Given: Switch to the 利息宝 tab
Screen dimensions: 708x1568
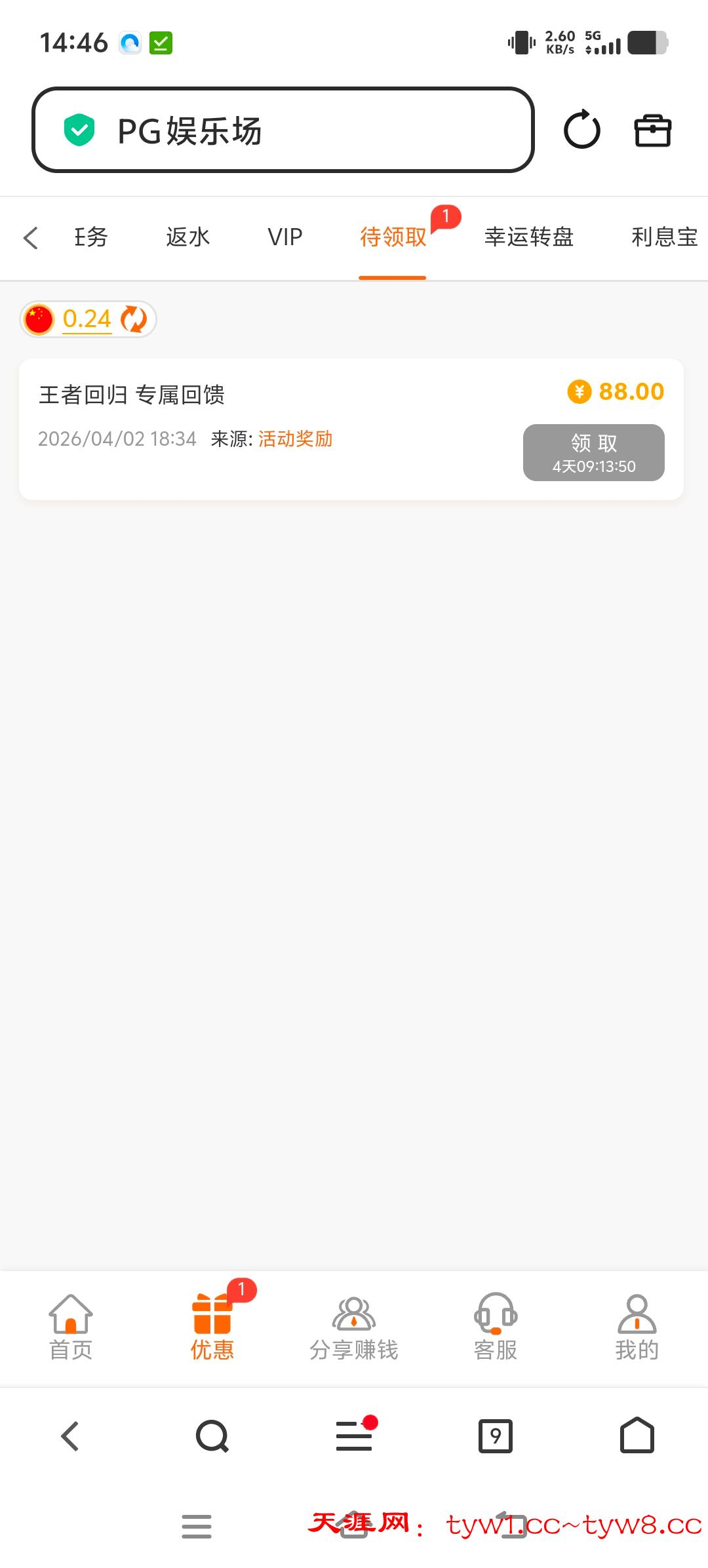Looking at the screenshot, I should pos(663,237).
